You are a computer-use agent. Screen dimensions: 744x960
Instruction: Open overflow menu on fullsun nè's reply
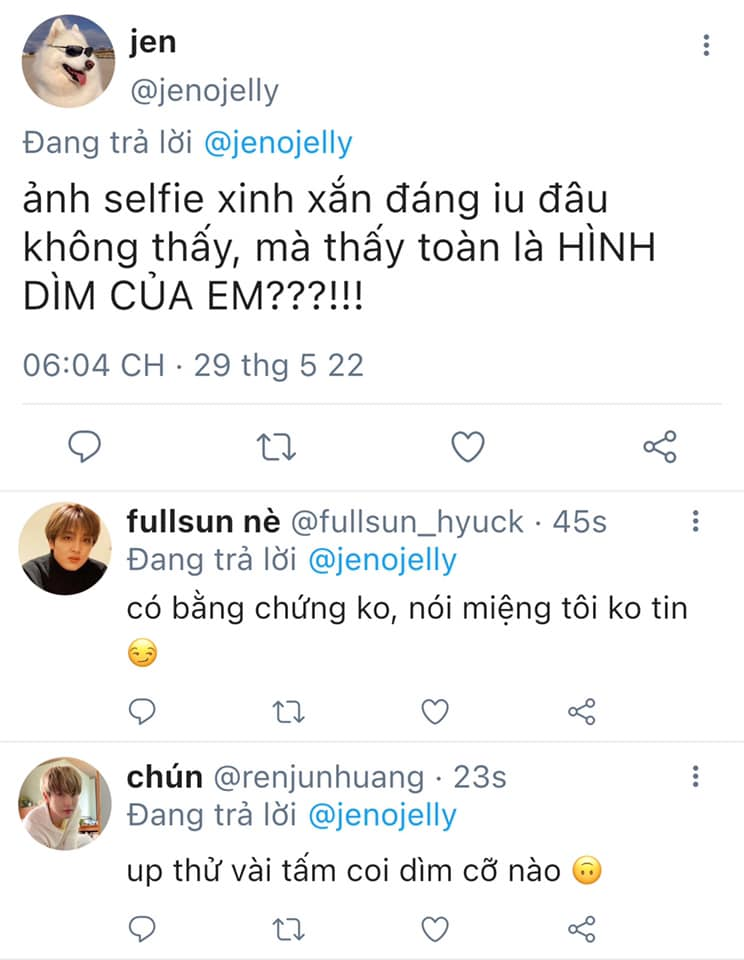(x=696, y=522)
